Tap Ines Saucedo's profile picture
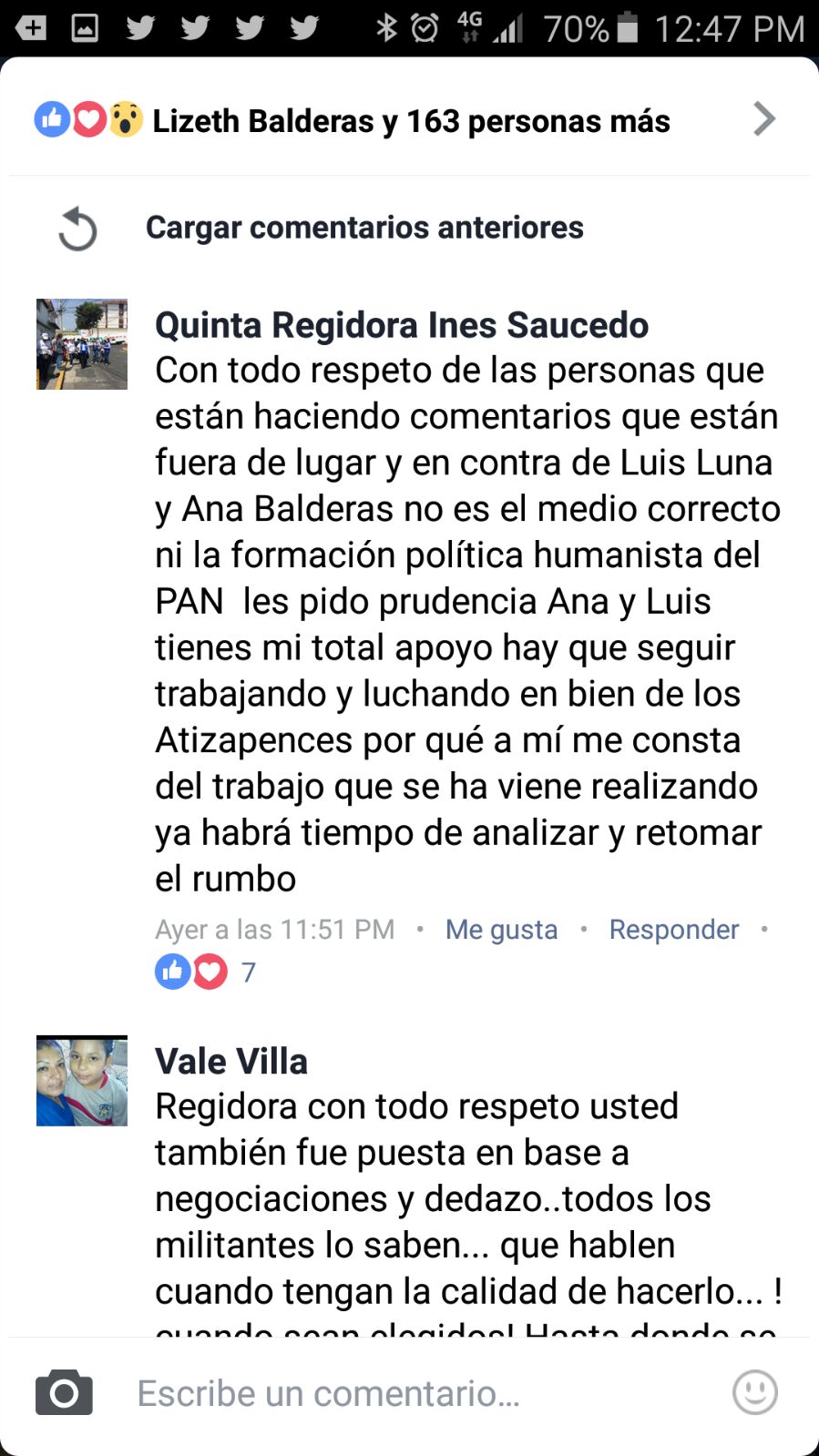This screenshot has width=819, height=1456. [82, 344]
